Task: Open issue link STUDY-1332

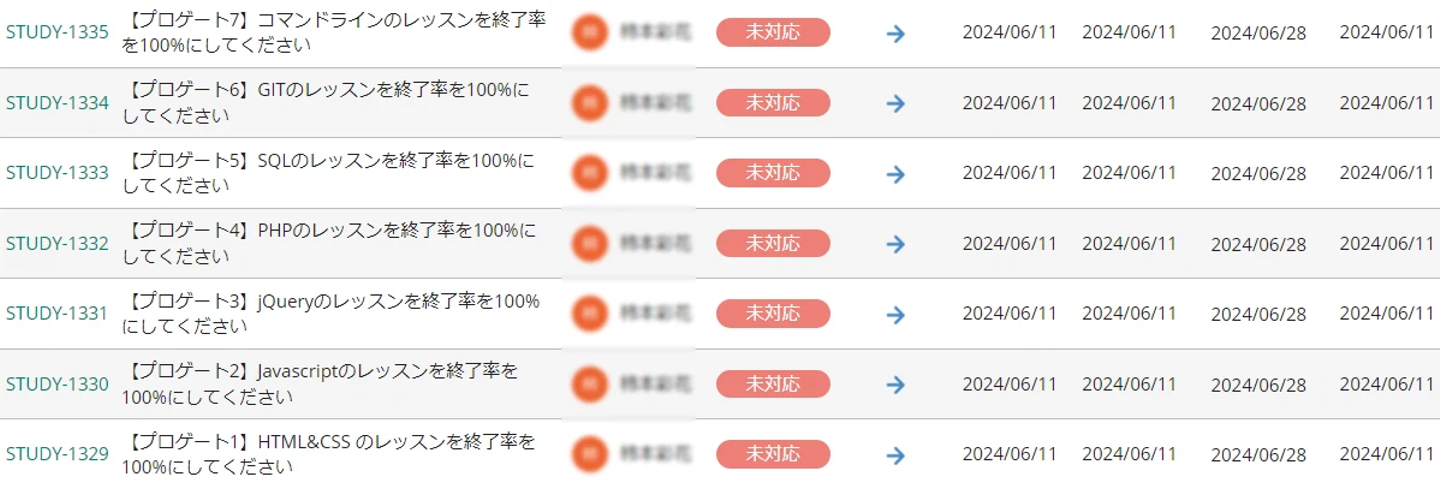Action: coord(57,244)
